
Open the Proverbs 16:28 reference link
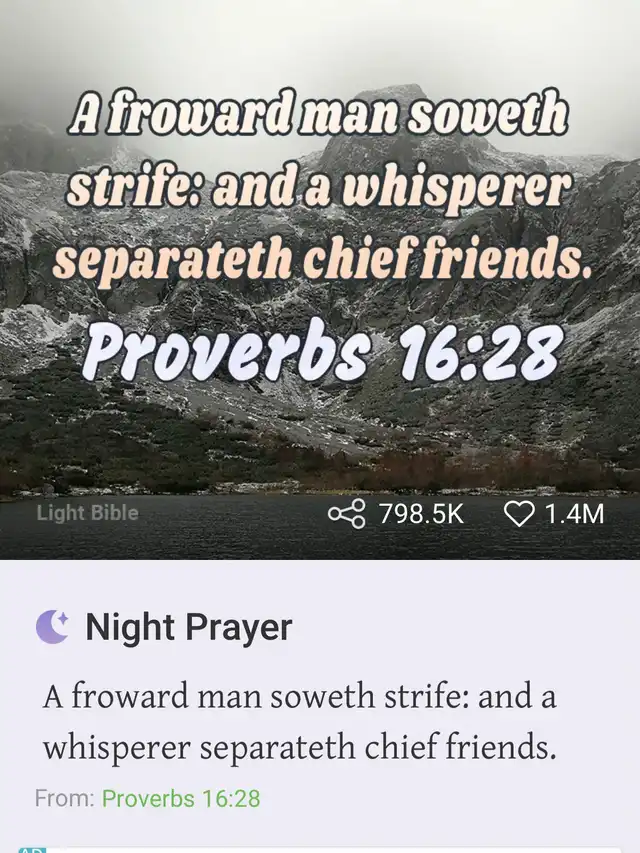click(x=181, y=798)
